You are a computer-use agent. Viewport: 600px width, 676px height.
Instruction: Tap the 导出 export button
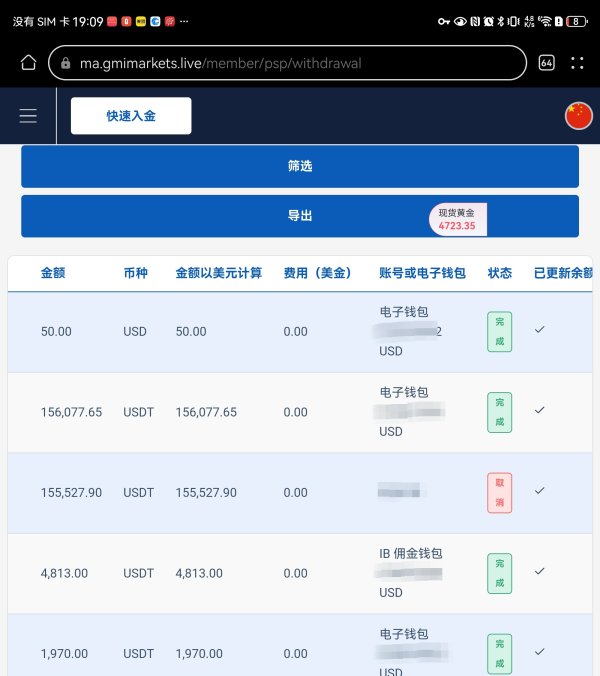click(x=300, y=216)
